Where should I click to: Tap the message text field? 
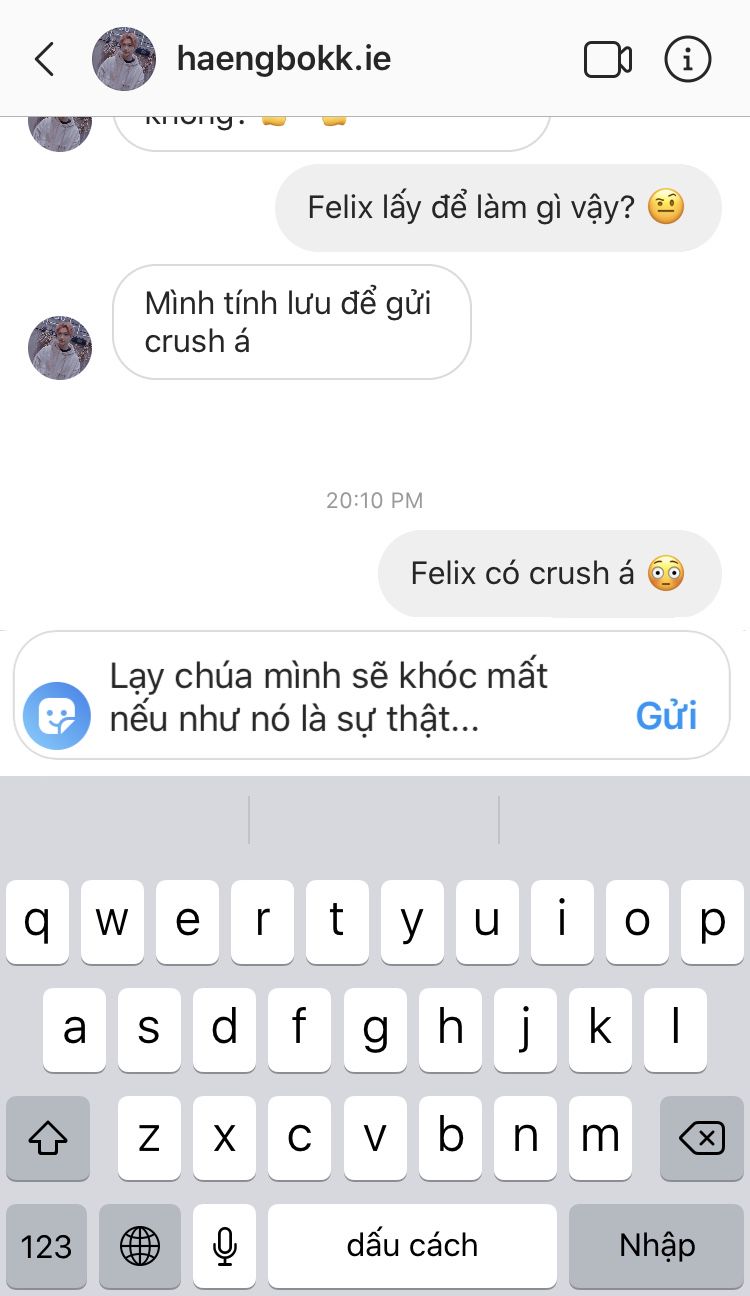360,696
